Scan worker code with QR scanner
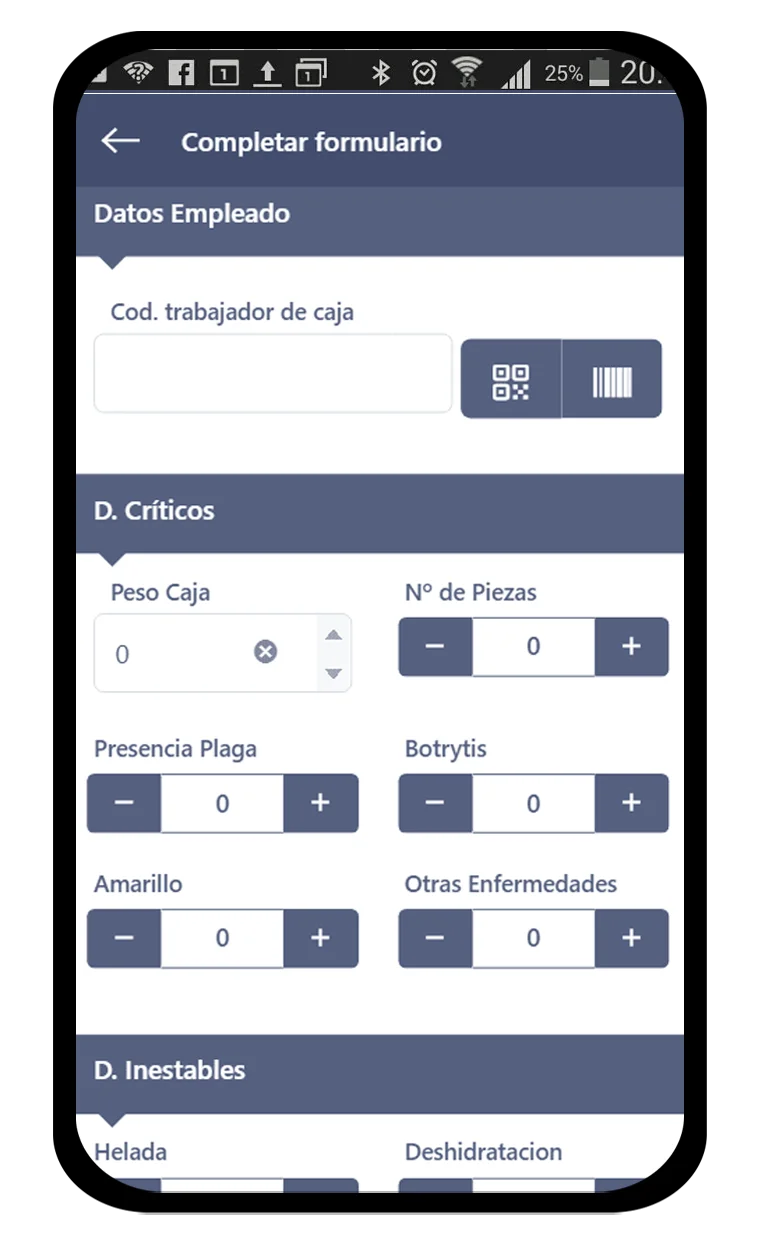 click(511, 380)
